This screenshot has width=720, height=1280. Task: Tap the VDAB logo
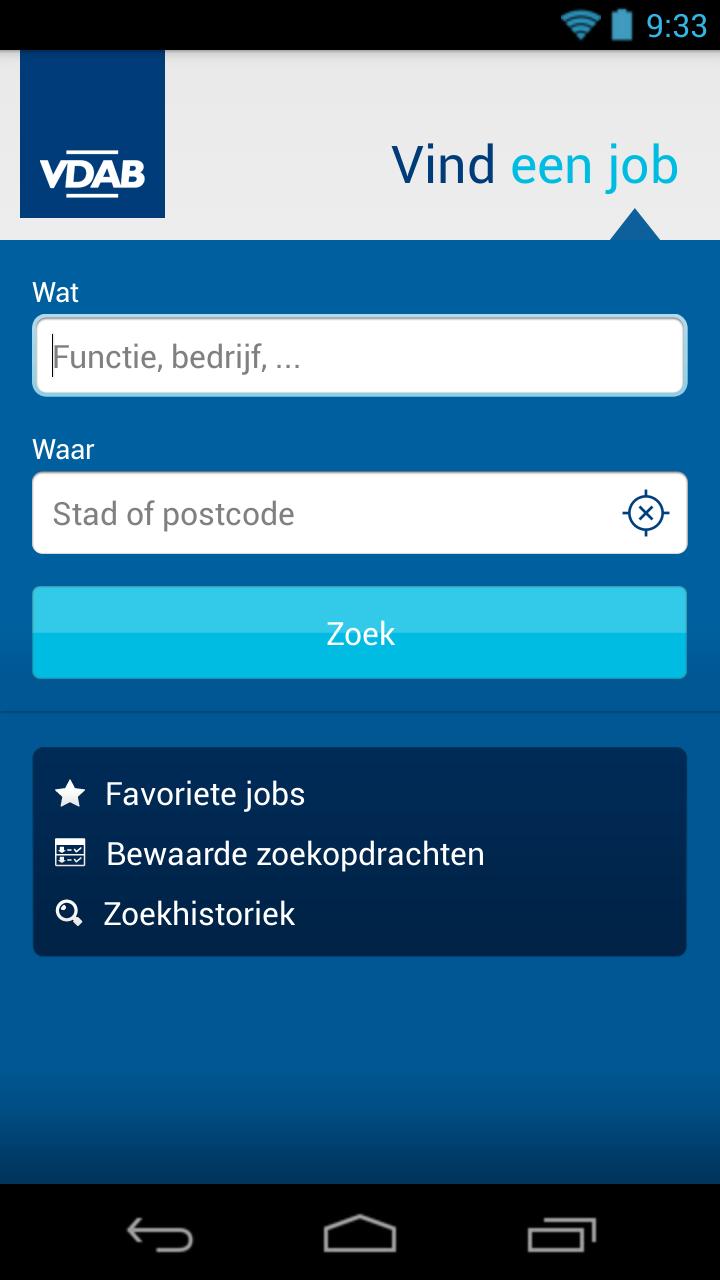click(92, 133)
